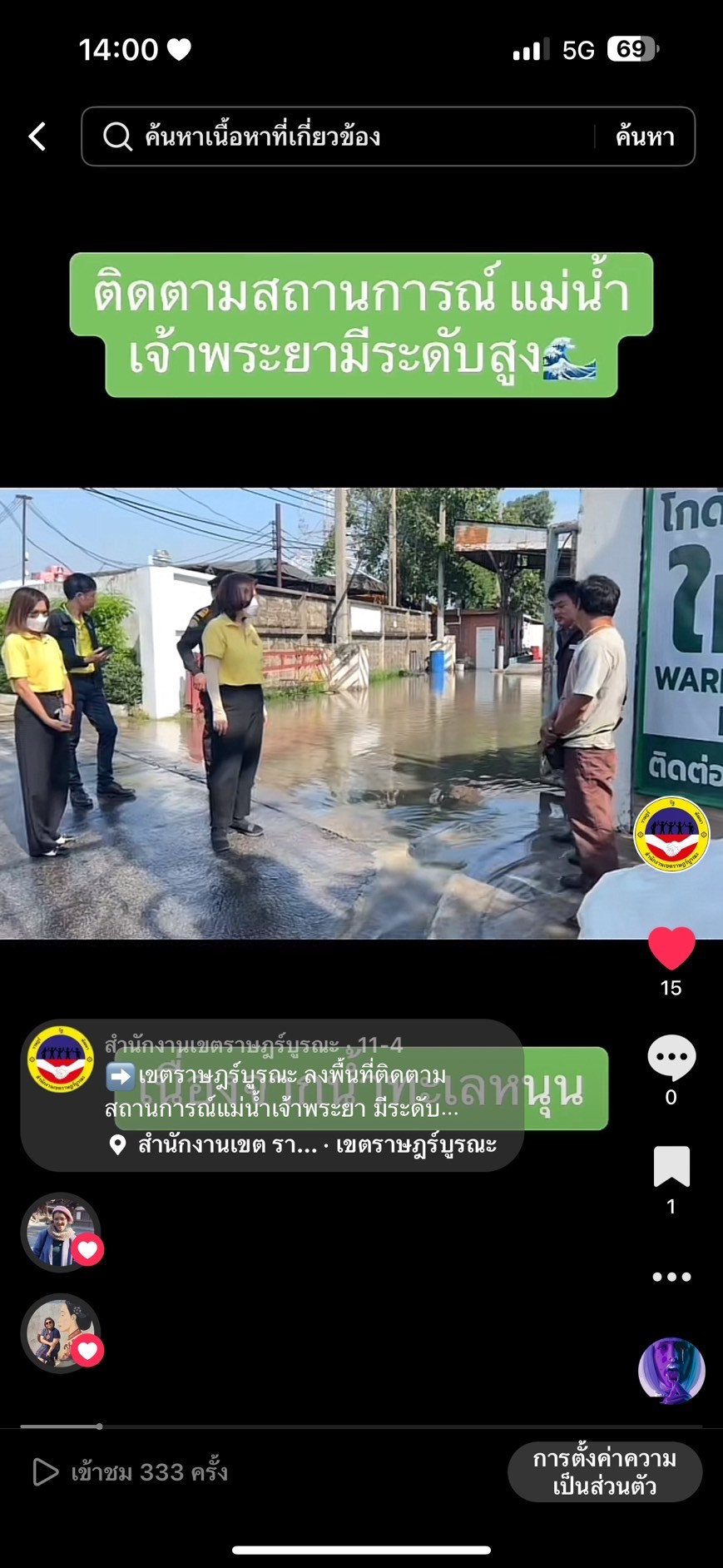Bookmark this video
The height and width of the screenshot is (1568, 723).
coord(671,1166)
